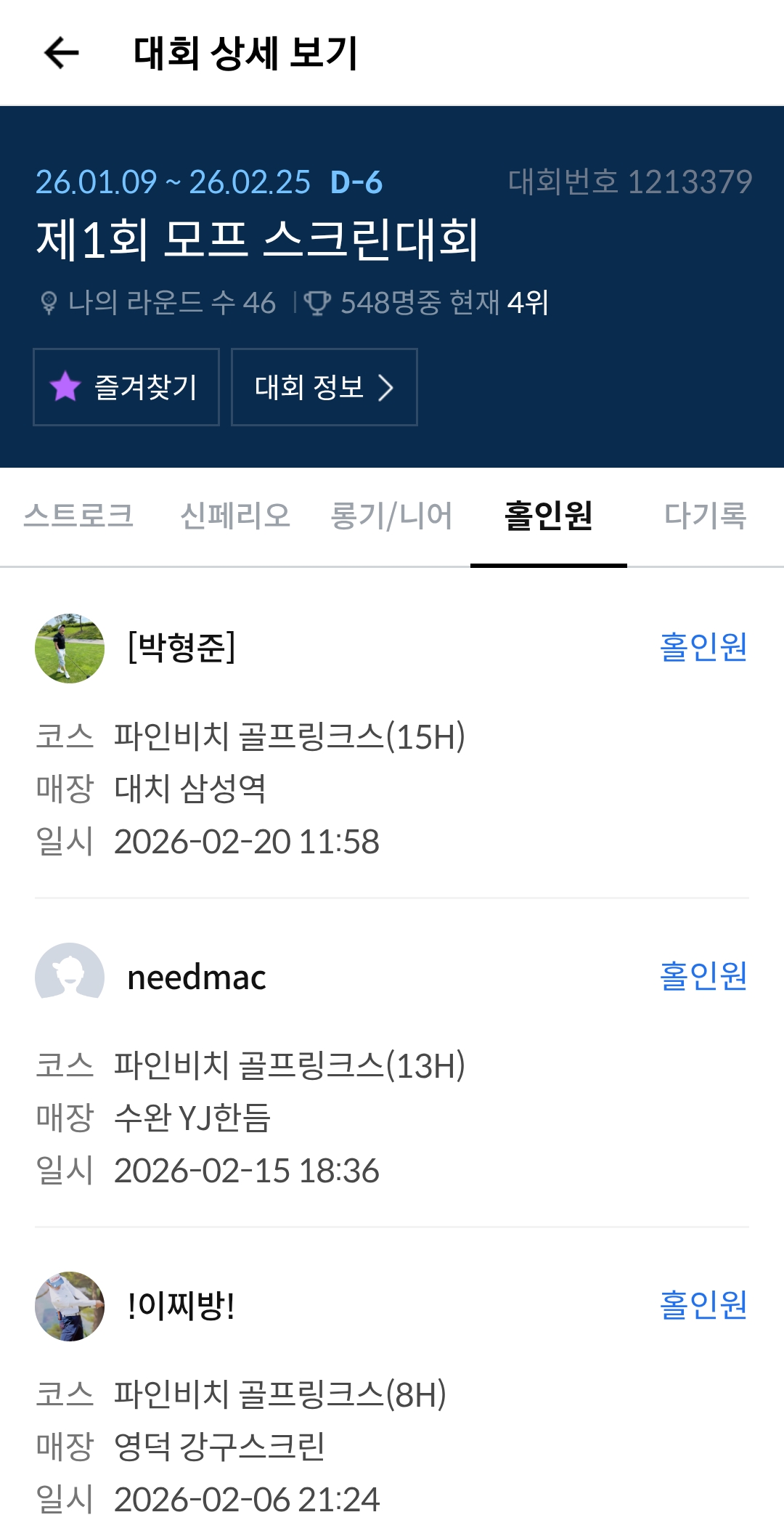This screenshot has height=1536, width=784.
Task: Tap 홀인원 link next to !이찌방!
Action: (x=703, y=1305)
